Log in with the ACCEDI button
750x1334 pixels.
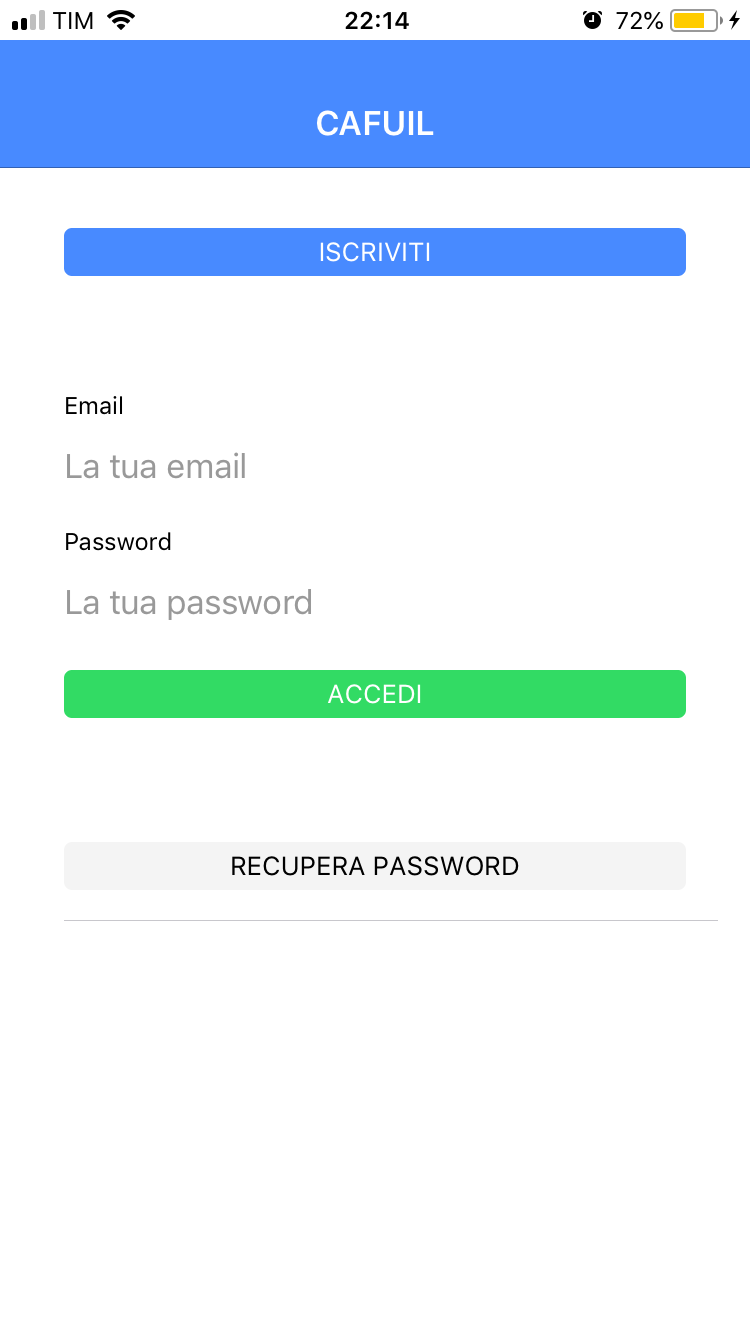tap(375, 694)
